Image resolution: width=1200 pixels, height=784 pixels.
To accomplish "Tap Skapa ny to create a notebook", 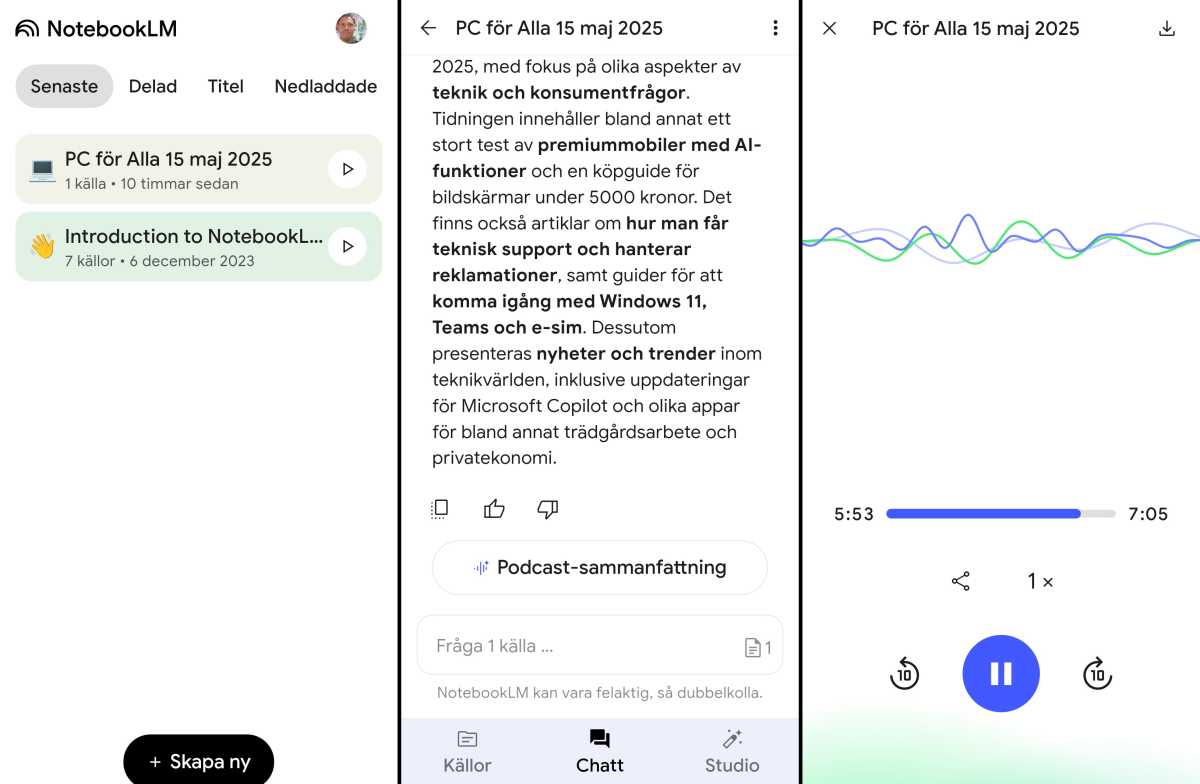I will 198,761.
